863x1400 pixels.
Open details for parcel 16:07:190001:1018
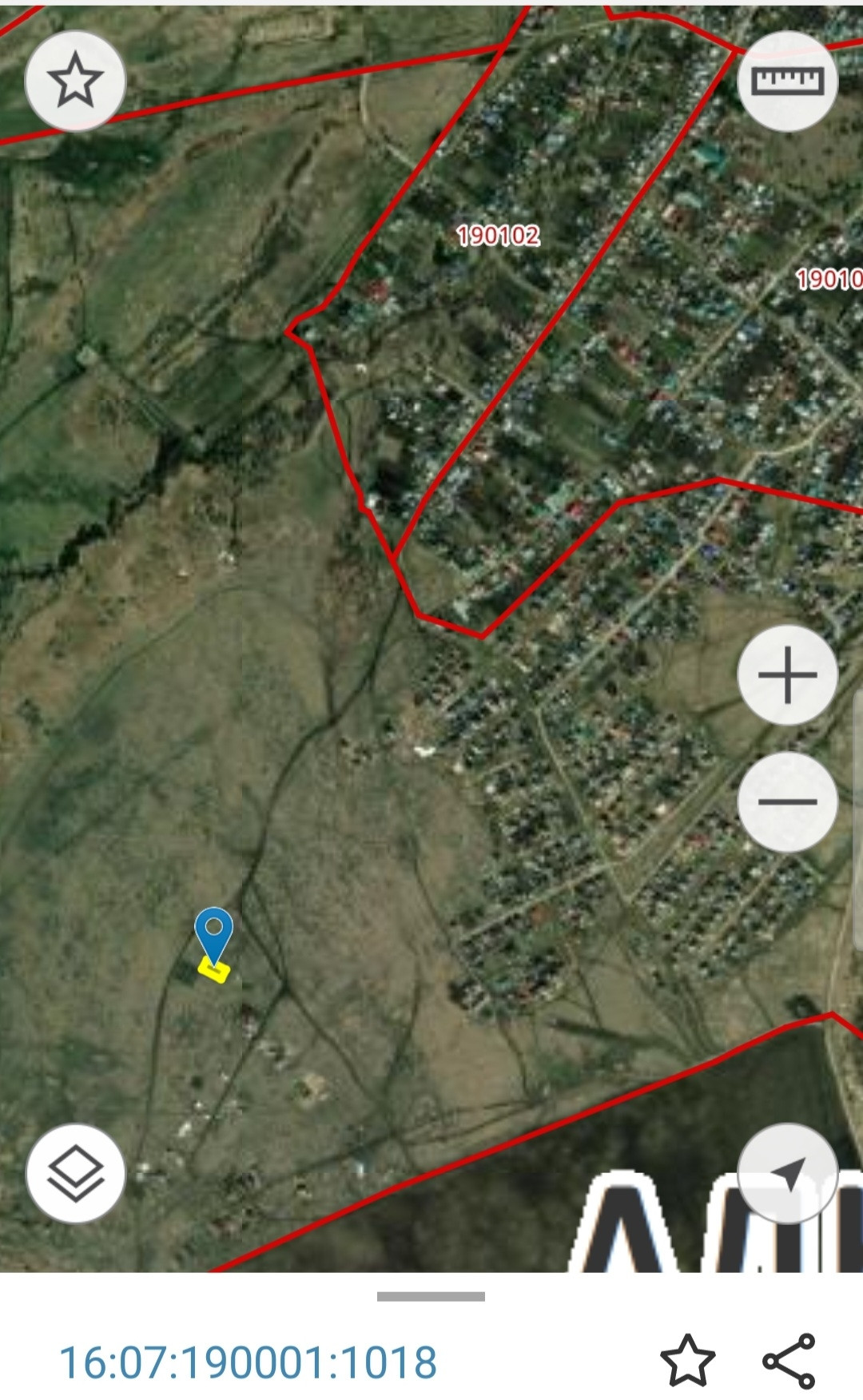(249, 1362)
